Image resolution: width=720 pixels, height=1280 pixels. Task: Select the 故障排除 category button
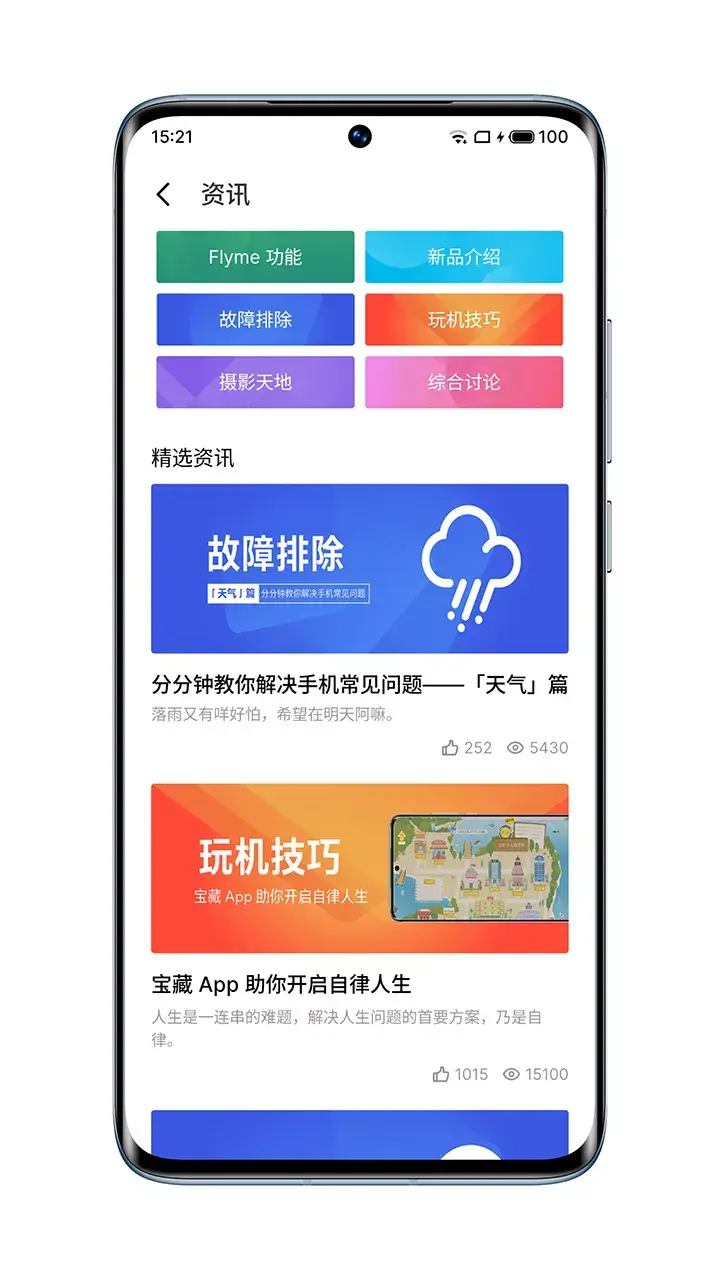pos(255,320)
